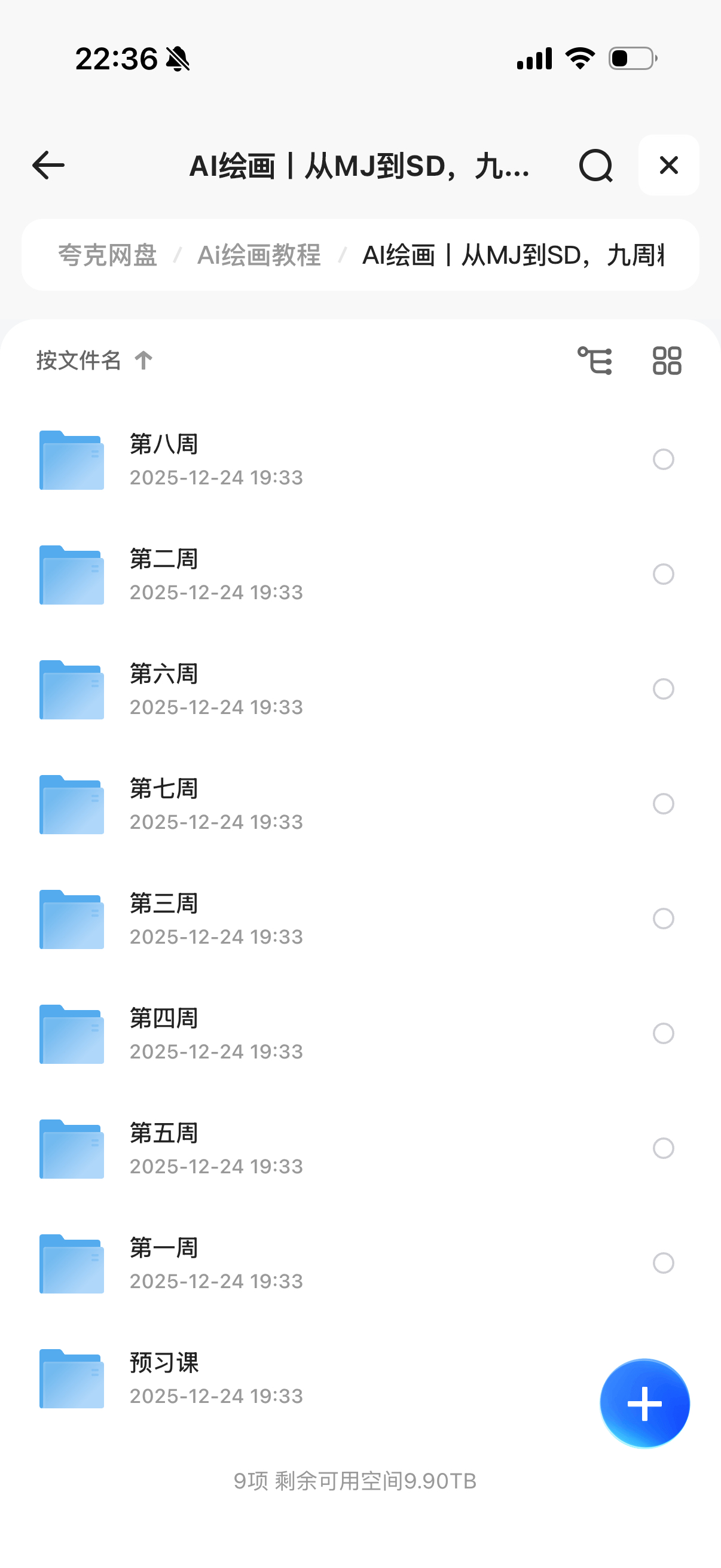
Task: Open the 第八周 folder
Action: click(164, 459)
